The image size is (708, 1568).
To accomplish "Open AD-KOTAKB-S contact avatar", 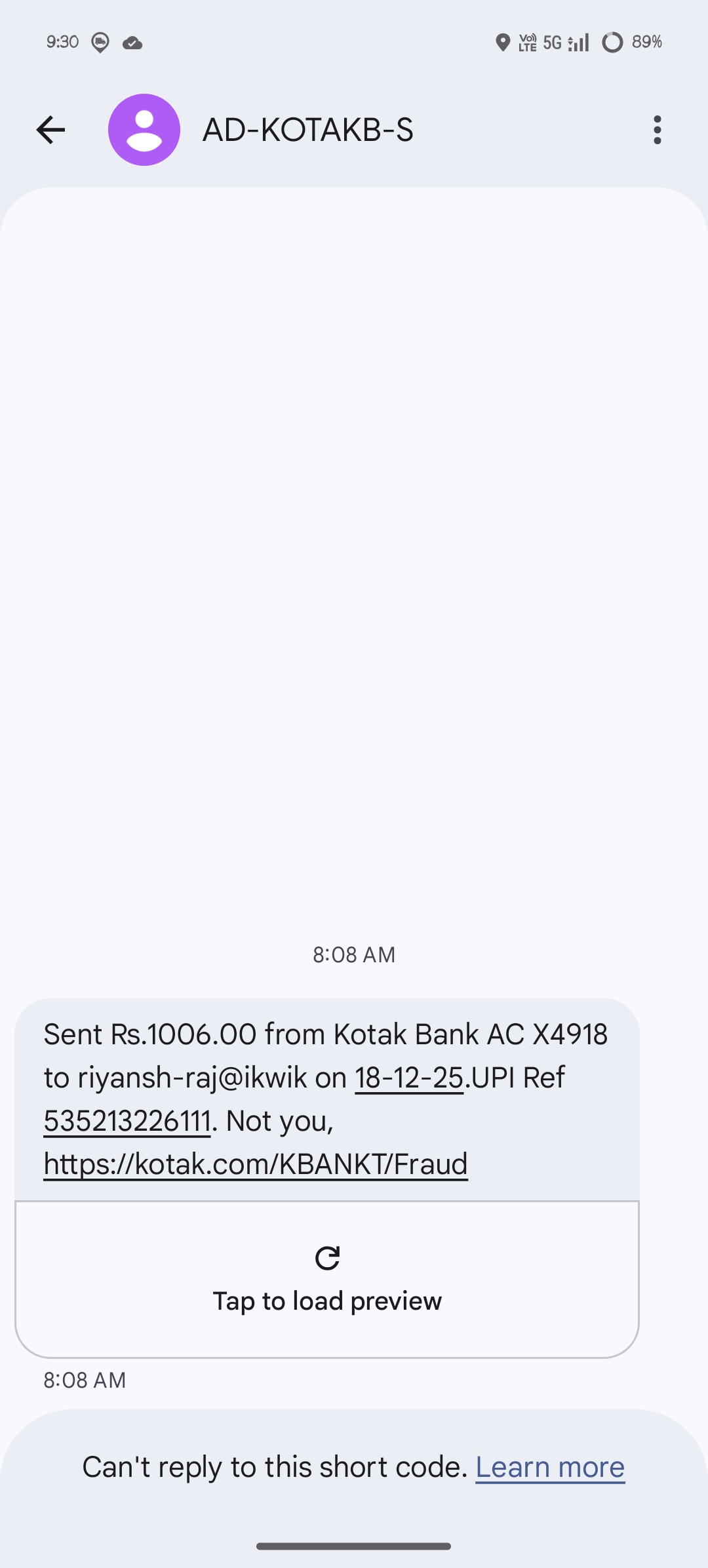I will pyautogui.click(x=144, y=130).
